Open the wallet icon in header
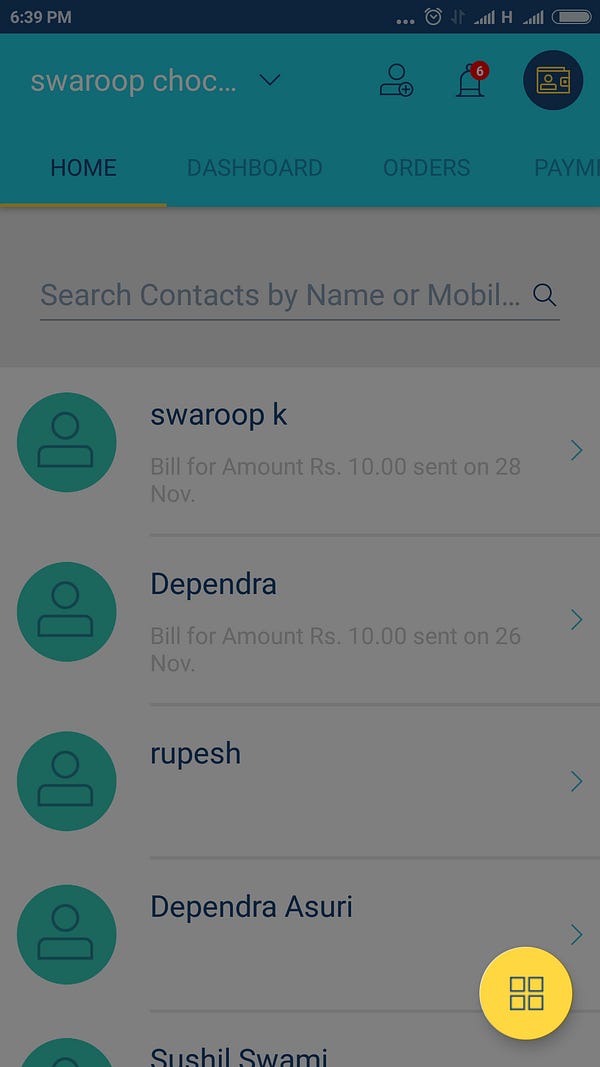 (553, 80)
